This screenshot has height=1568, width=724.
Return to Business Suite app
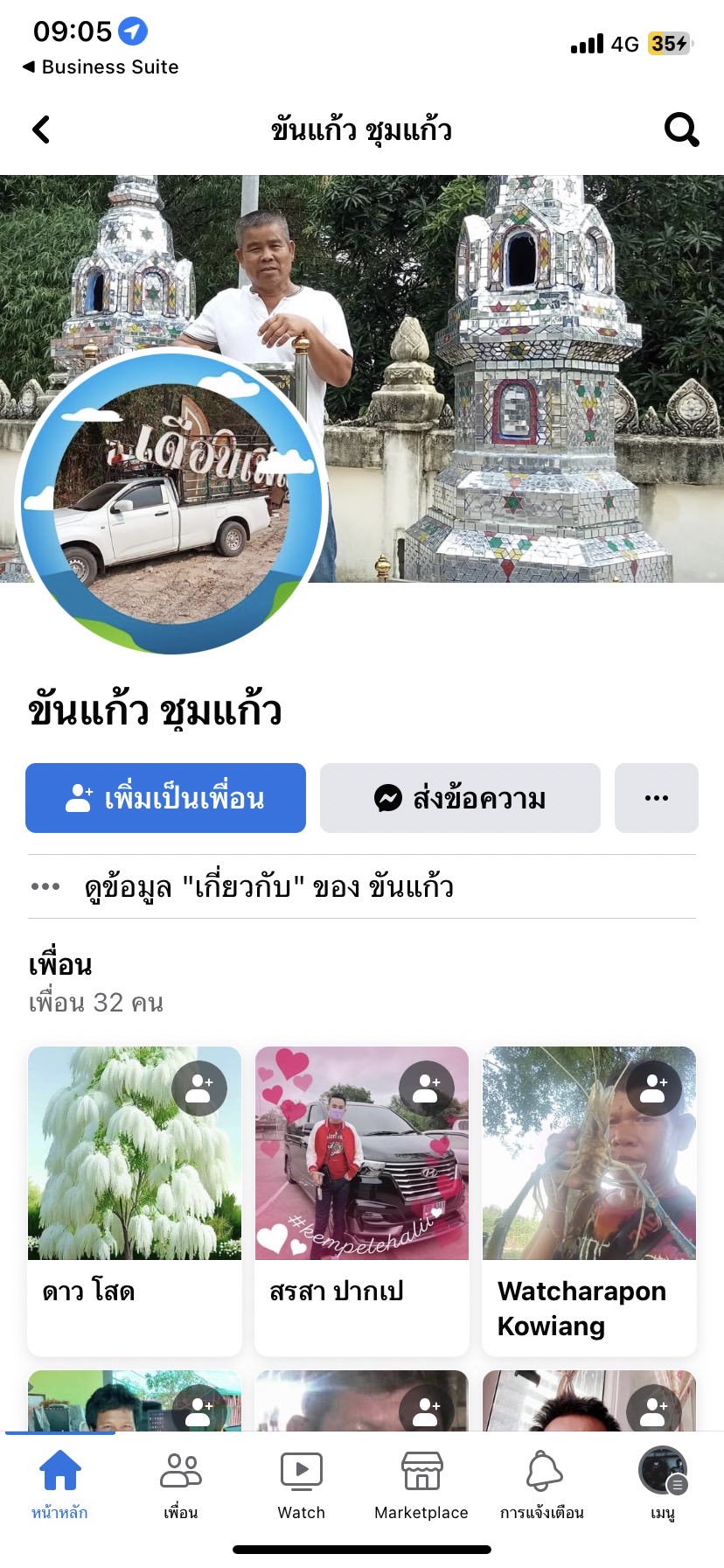click(x=101, y=66)
